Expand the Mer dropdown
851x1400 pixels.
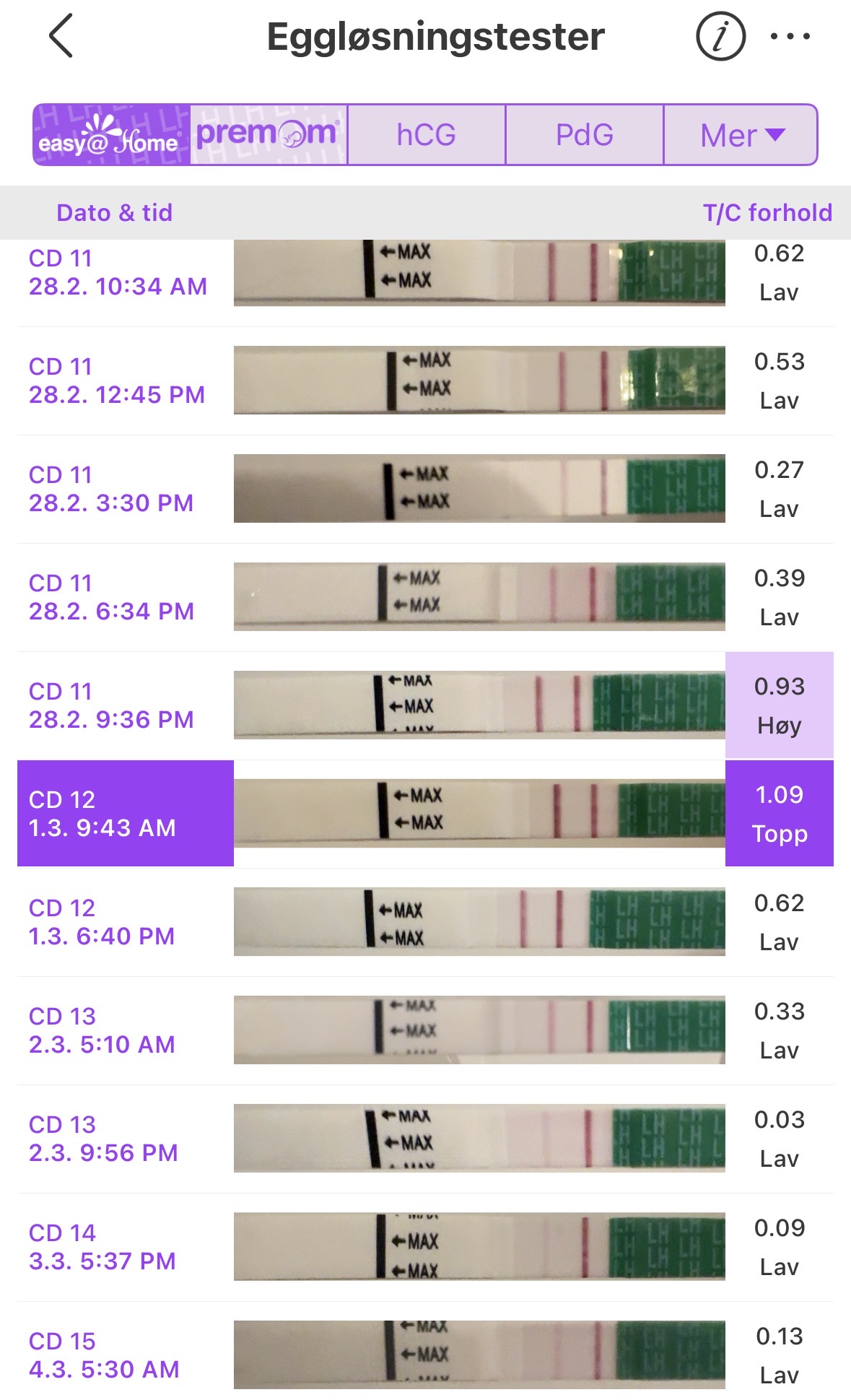[741, 135]
